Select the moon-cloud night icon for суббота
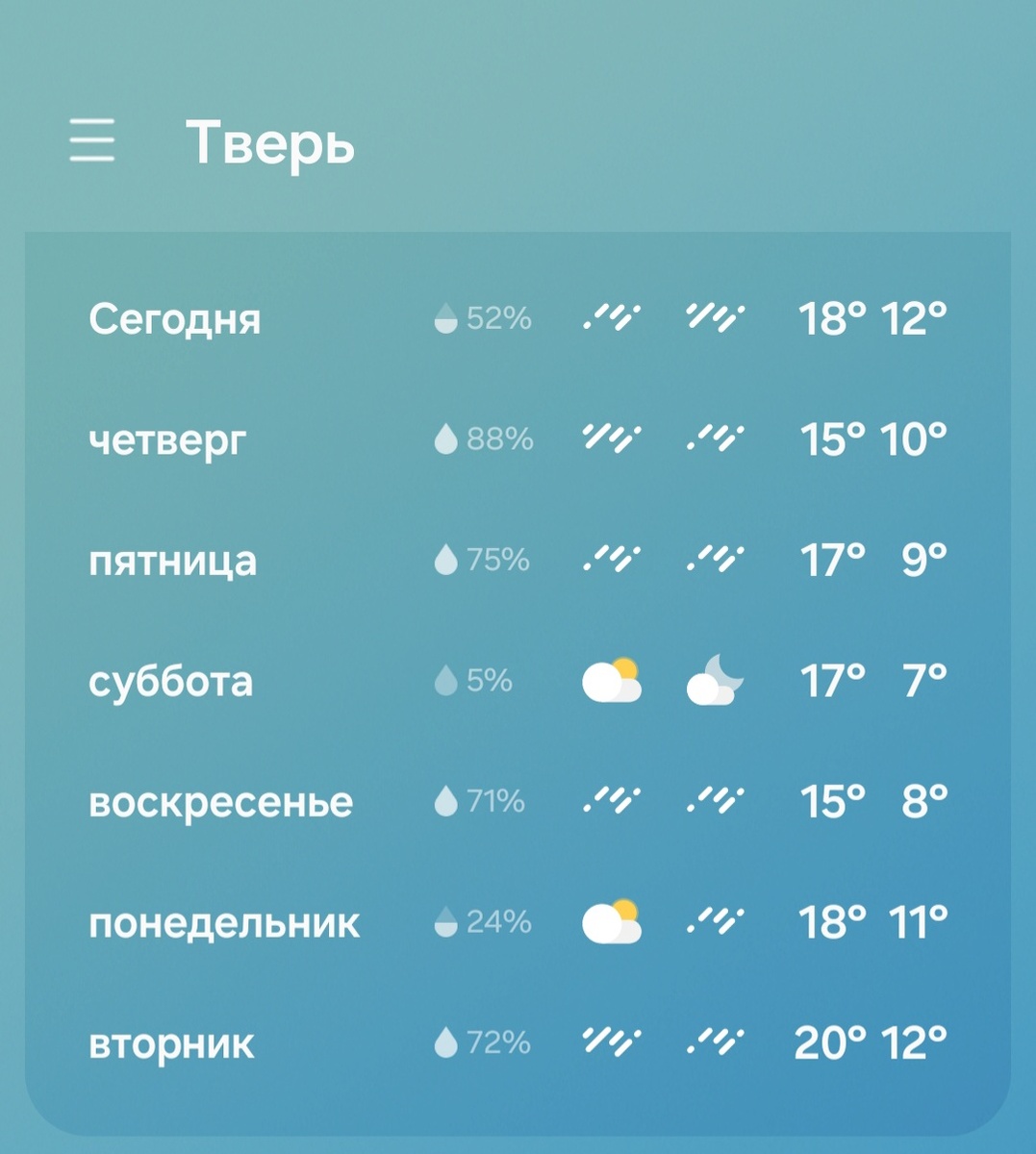The image size is (1036, 1154). pos(714,681)
